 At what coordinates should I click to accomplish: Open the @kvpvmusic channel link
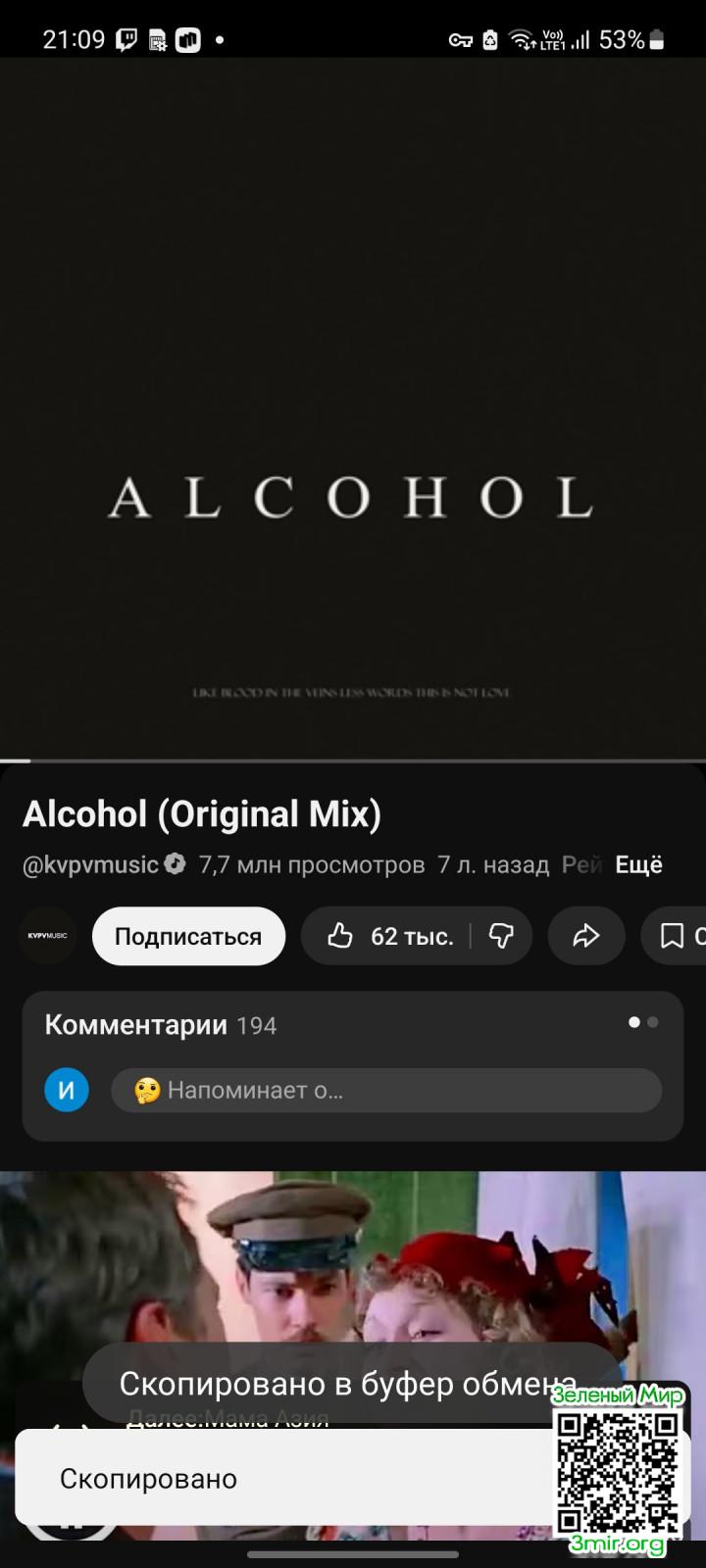(90, 864)
